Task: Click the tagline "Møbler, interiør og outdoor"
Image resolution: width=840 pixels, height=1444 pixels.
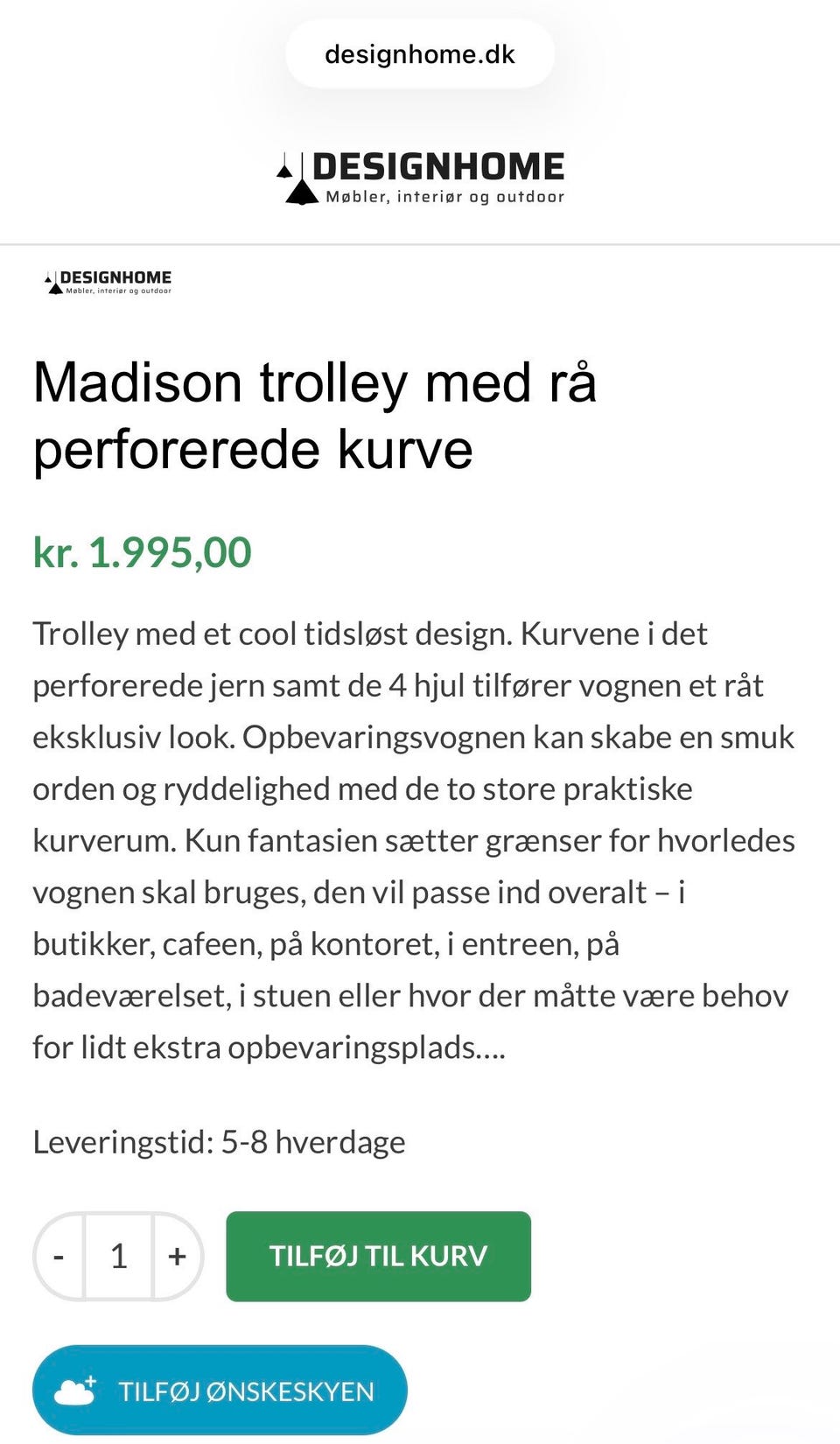Action: coord(444,198)
